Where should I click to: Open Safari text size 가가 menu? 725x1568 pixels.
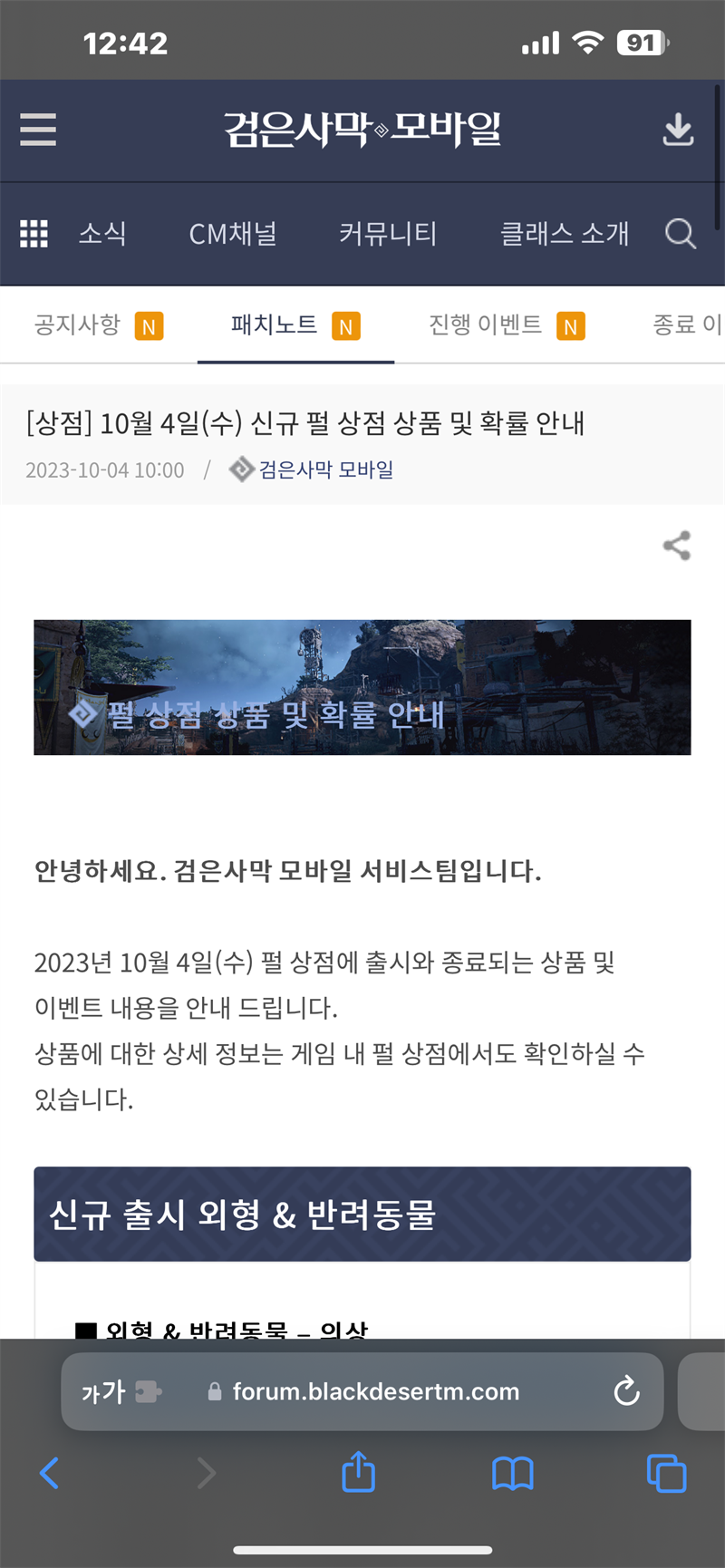click(104, 1391)
